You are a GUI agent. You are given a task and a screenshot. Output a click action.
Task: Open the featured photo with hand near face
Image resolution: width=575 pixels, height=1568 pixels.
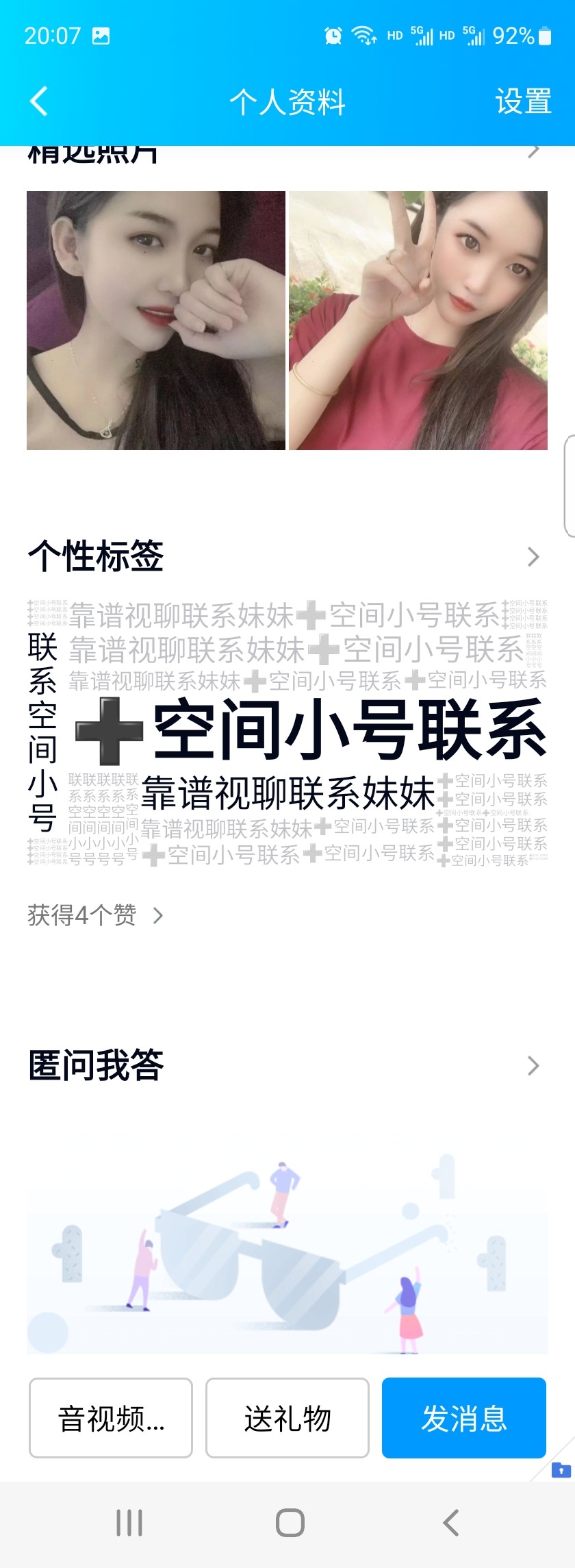[156, 321]
